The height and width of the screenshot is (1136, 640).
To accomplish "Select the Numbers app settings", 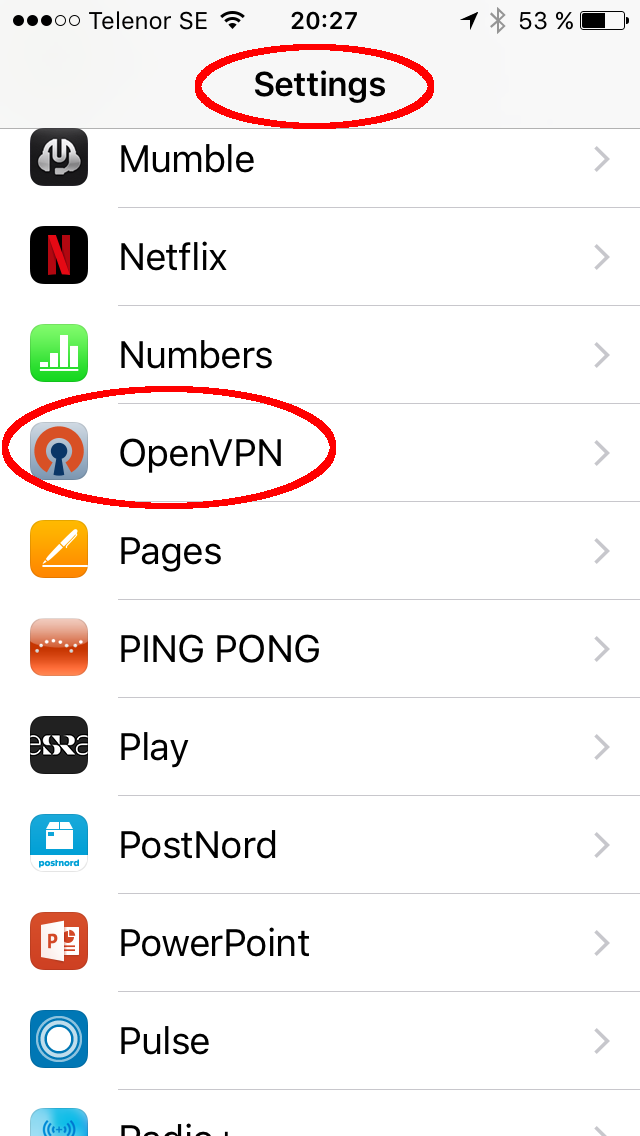I will pos(320,354).
